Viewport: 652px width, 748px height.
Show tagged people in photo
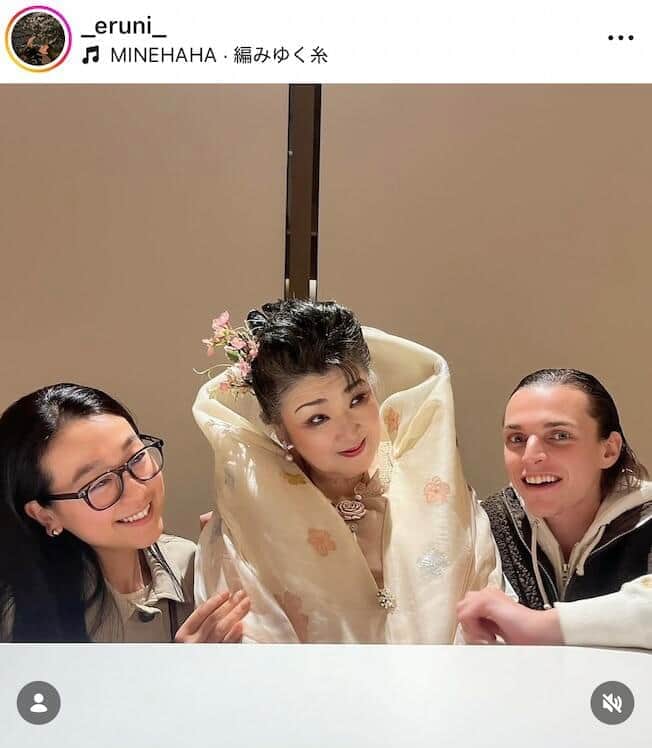38,703
